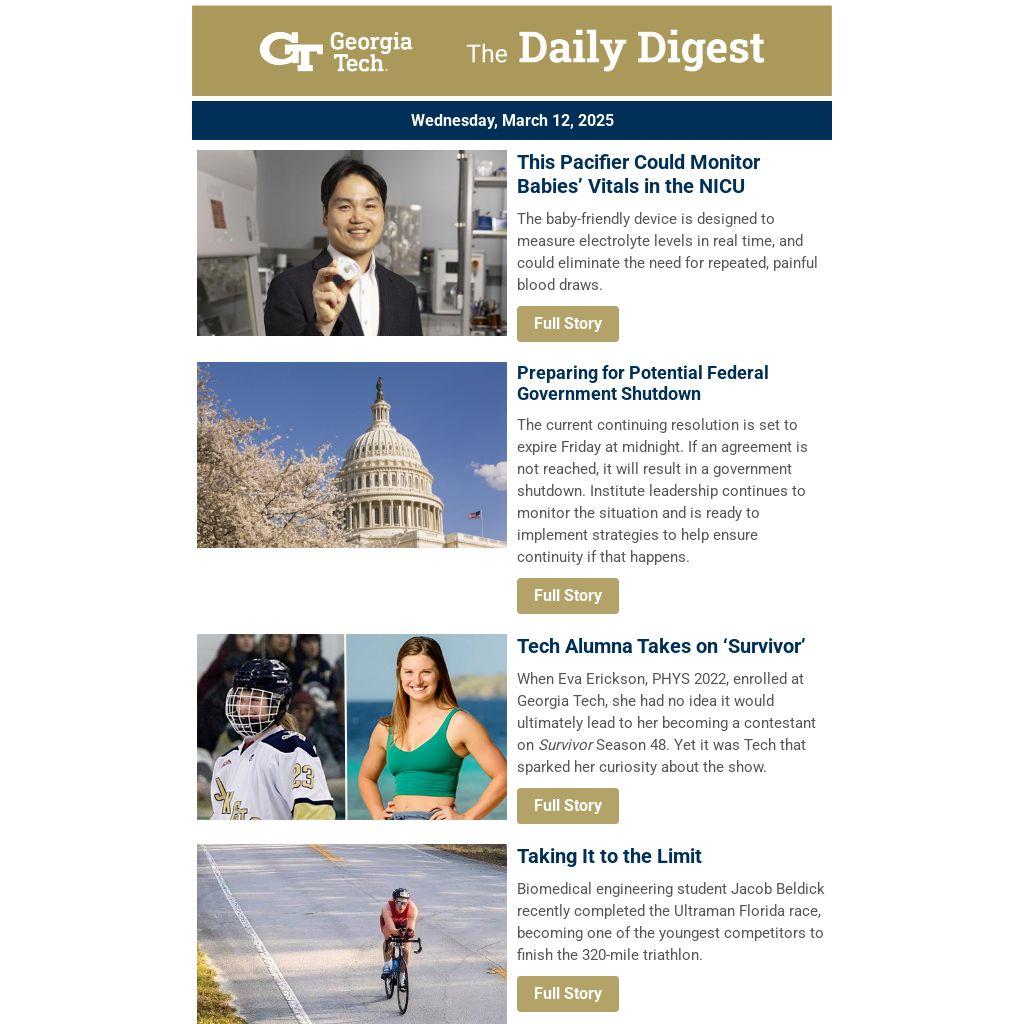Viewport: 1024px width, 1024px height.
Task: Tap the cyclist on road photo
Action: point(352,934)
